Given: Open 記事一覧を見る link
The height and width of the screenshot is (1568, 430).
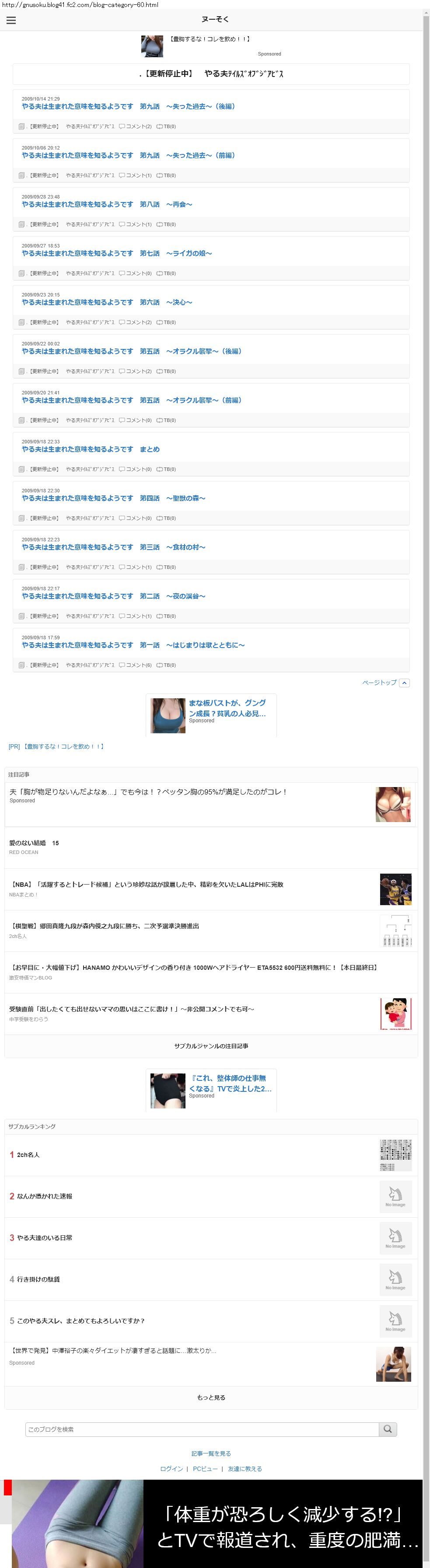Looking at the screenshot, I should pyautogui.click(x=211, y=1453).
